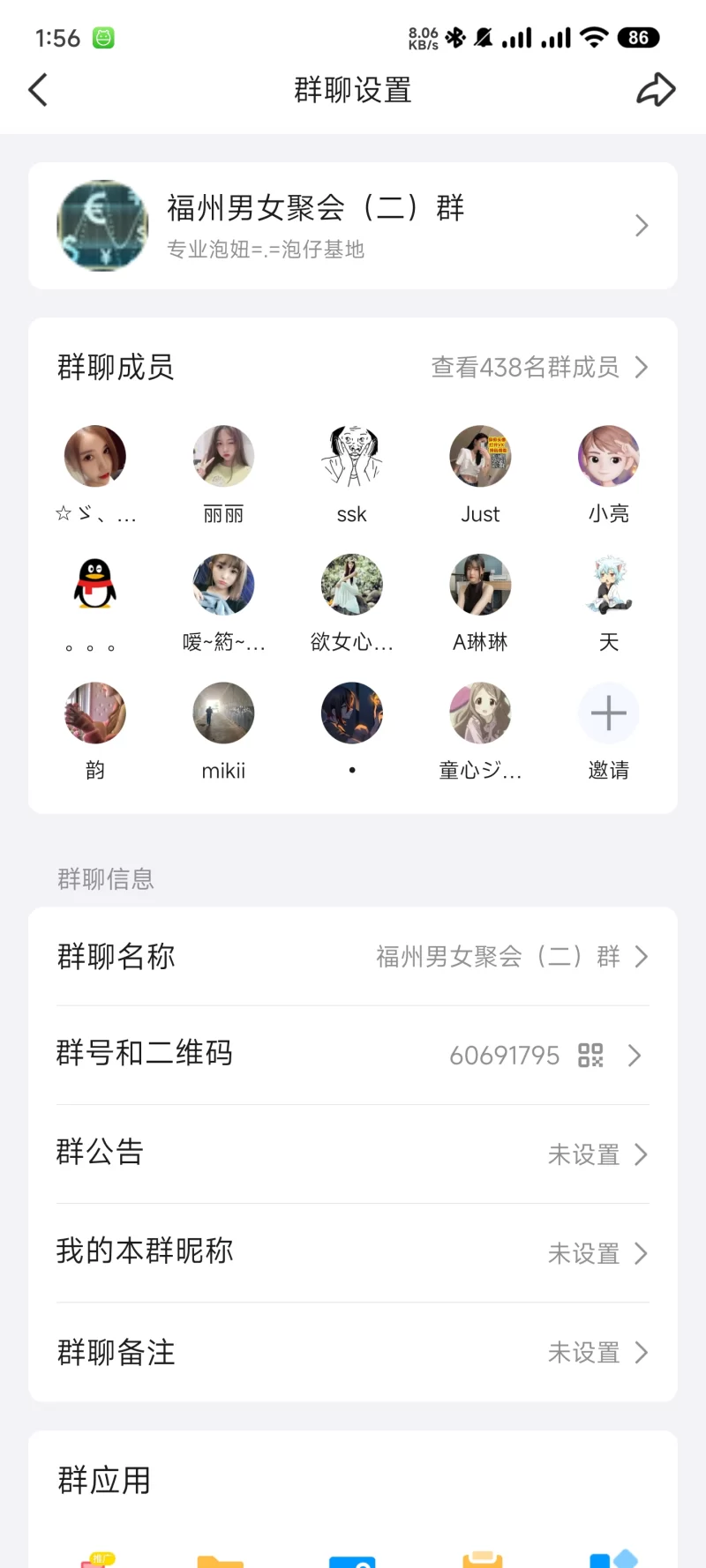The height and width of the screenshot is (1568, 706).
Task: Edit the 群聊名称 row
Action: tap(353, 957)
